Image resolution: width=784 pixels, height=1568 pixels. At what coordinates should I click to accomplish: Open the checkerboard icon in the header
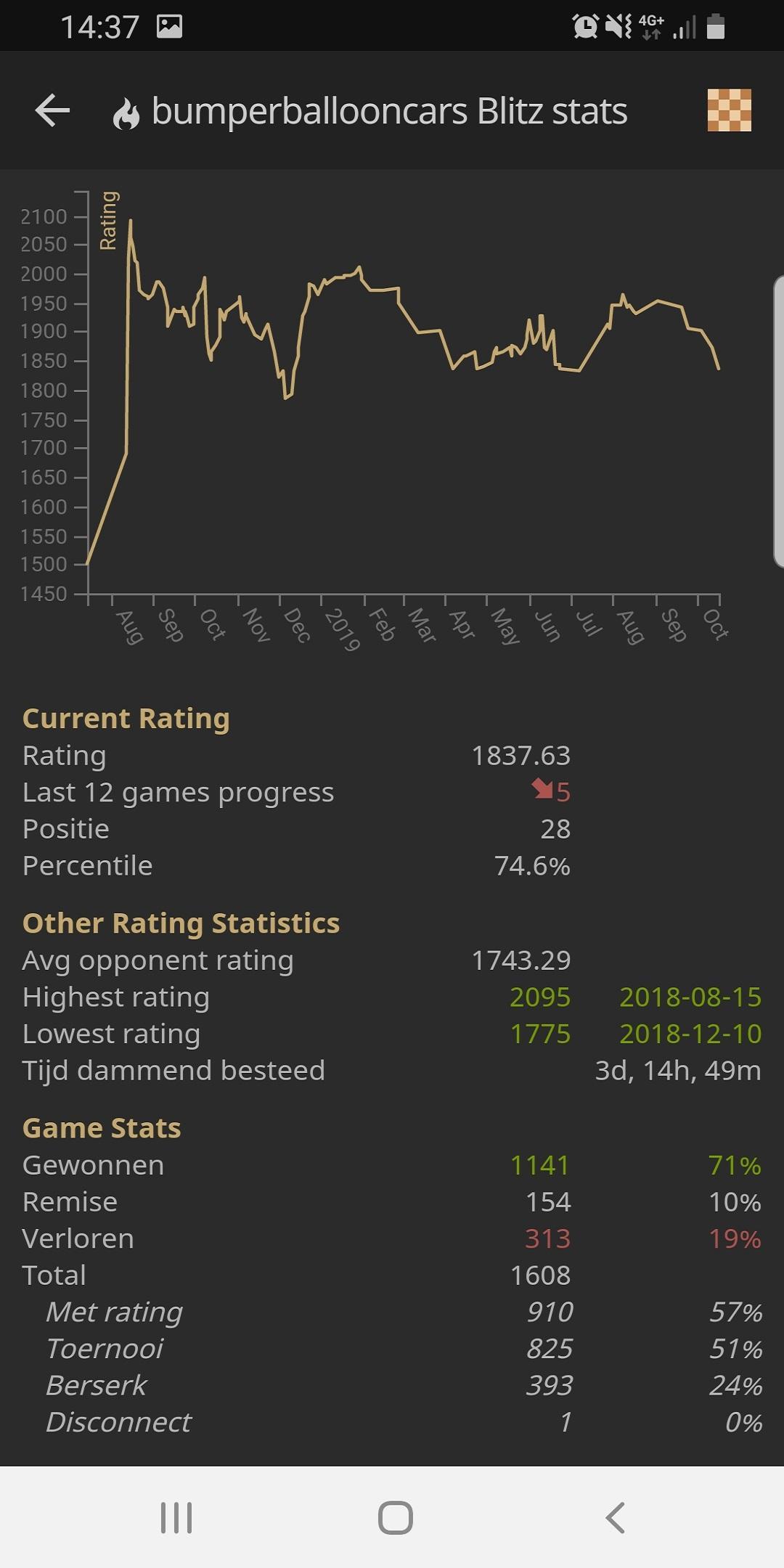click(x=729, y=110)
